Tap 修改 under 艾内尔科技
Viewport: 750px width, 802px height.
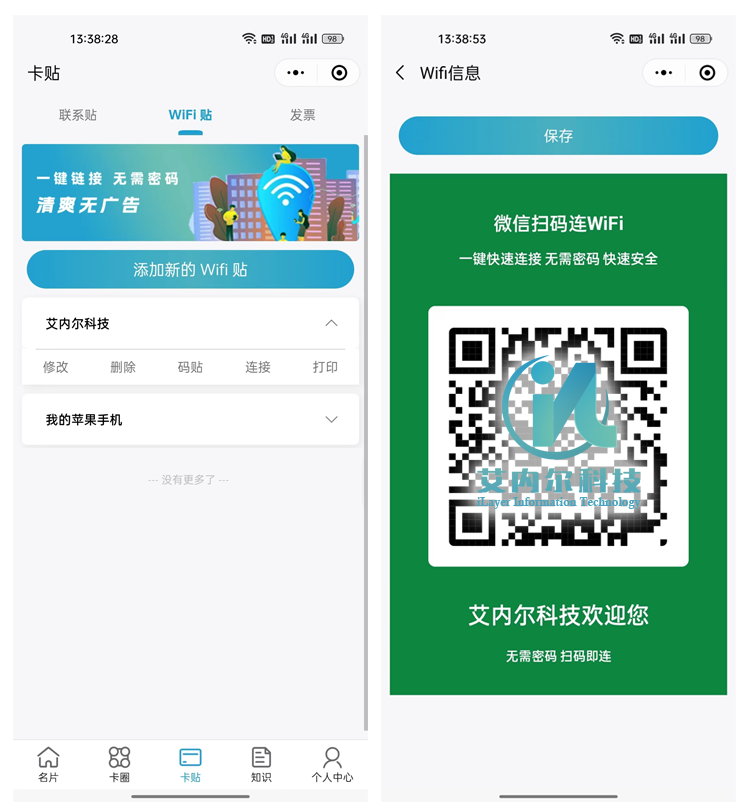56,367
